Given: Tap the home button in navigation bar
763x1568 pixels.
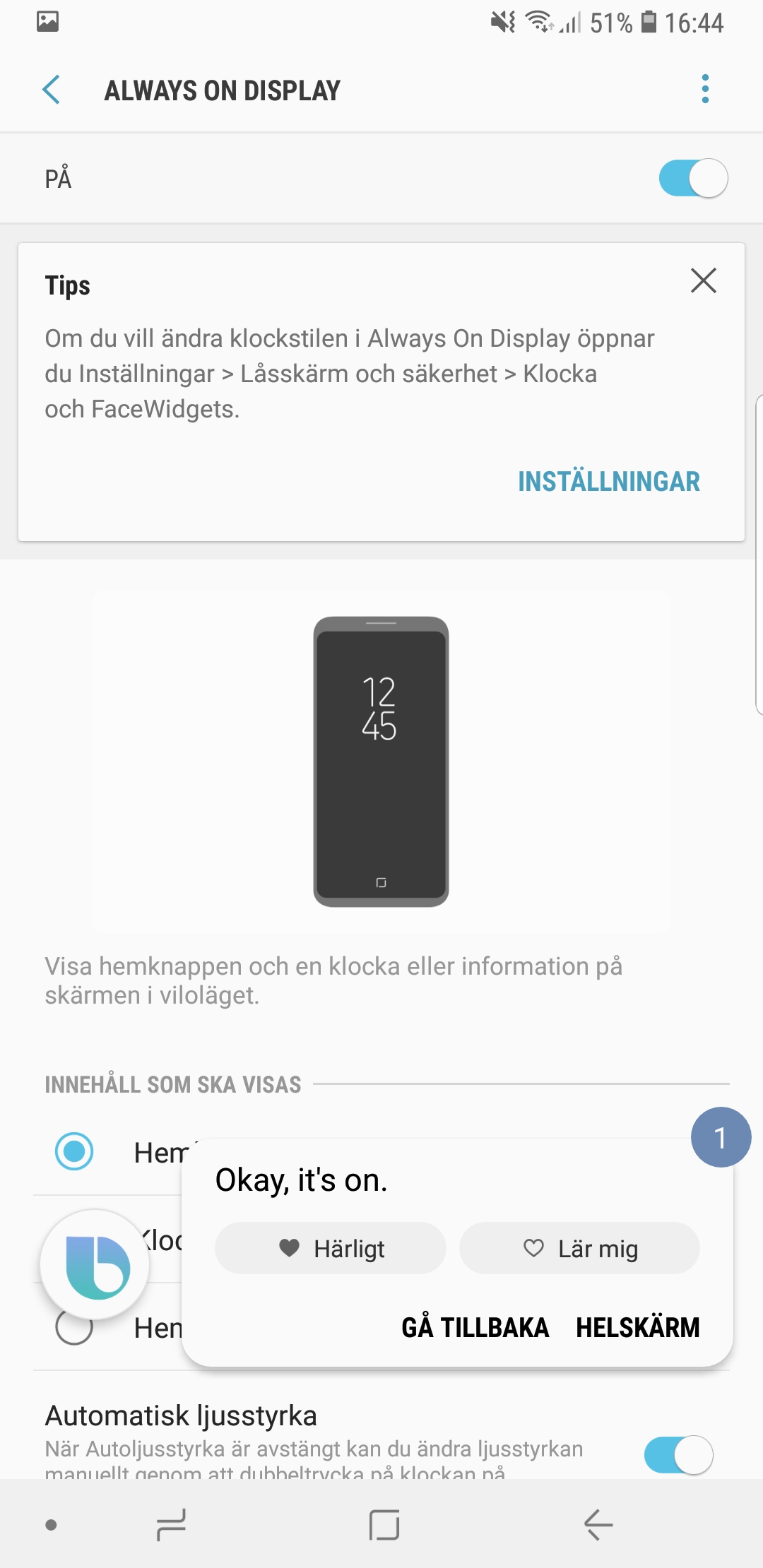Looking at the screenshot, I should tap(384, 1524).
